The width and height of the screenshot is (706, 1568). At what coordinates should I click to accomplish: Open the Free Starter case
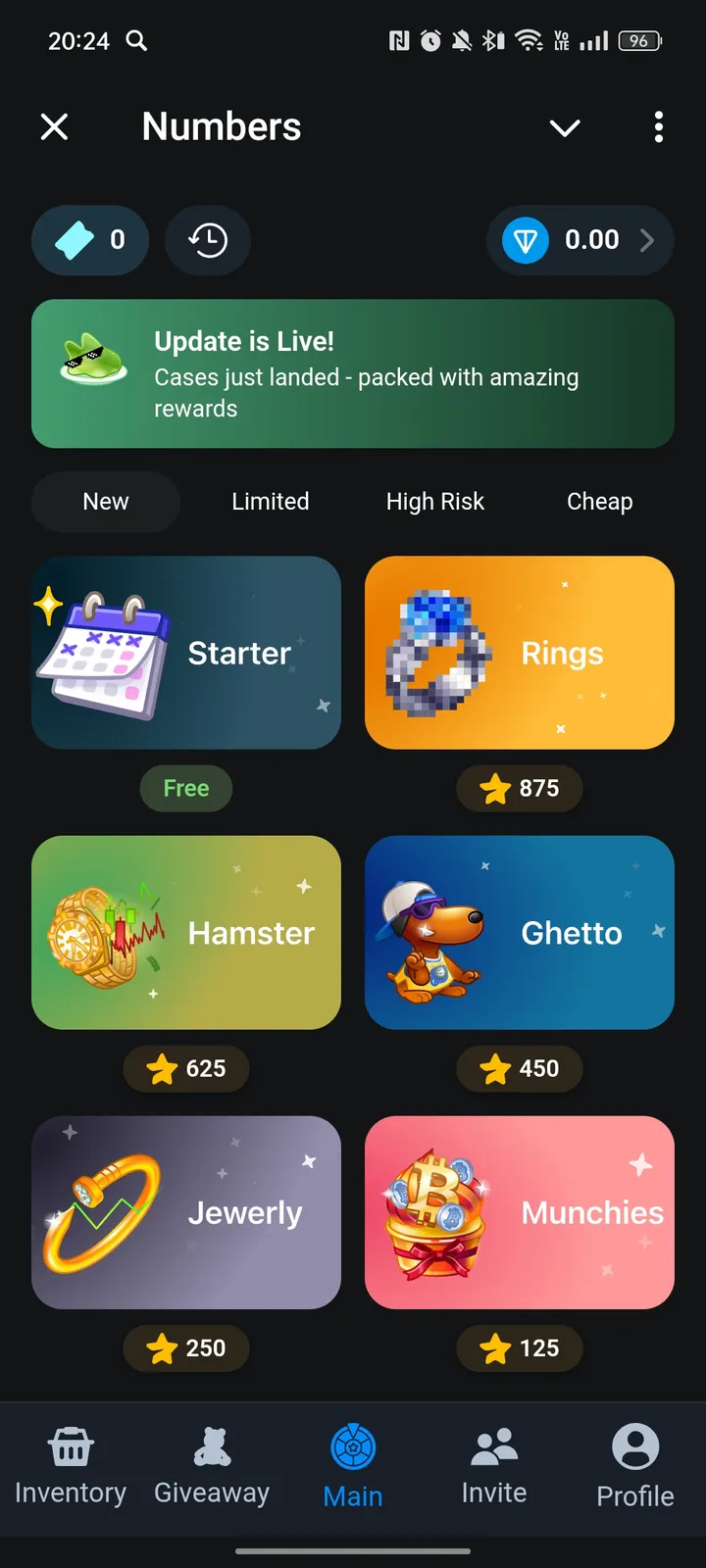coord(186,652)
